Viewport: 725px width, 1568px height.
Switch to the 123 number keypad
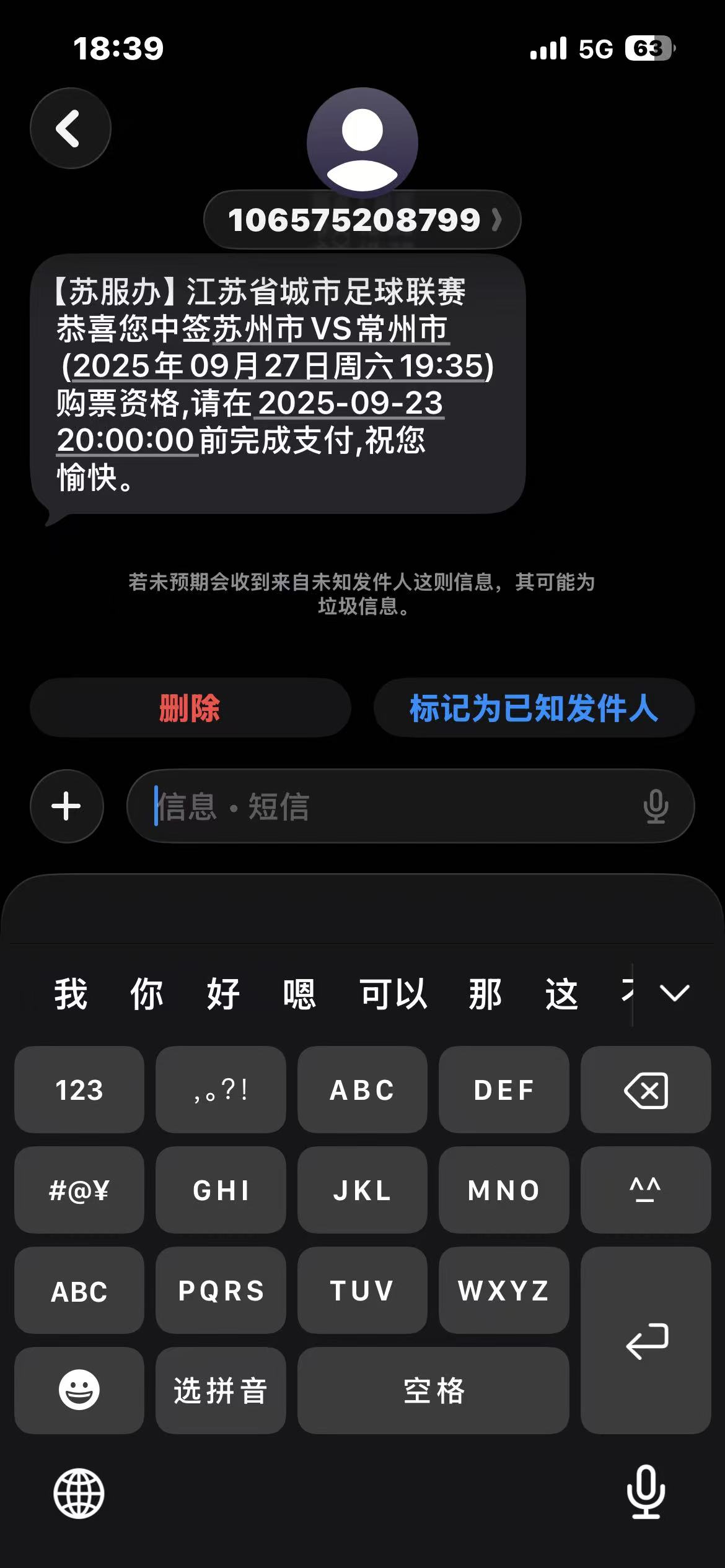pos(79,1090)
